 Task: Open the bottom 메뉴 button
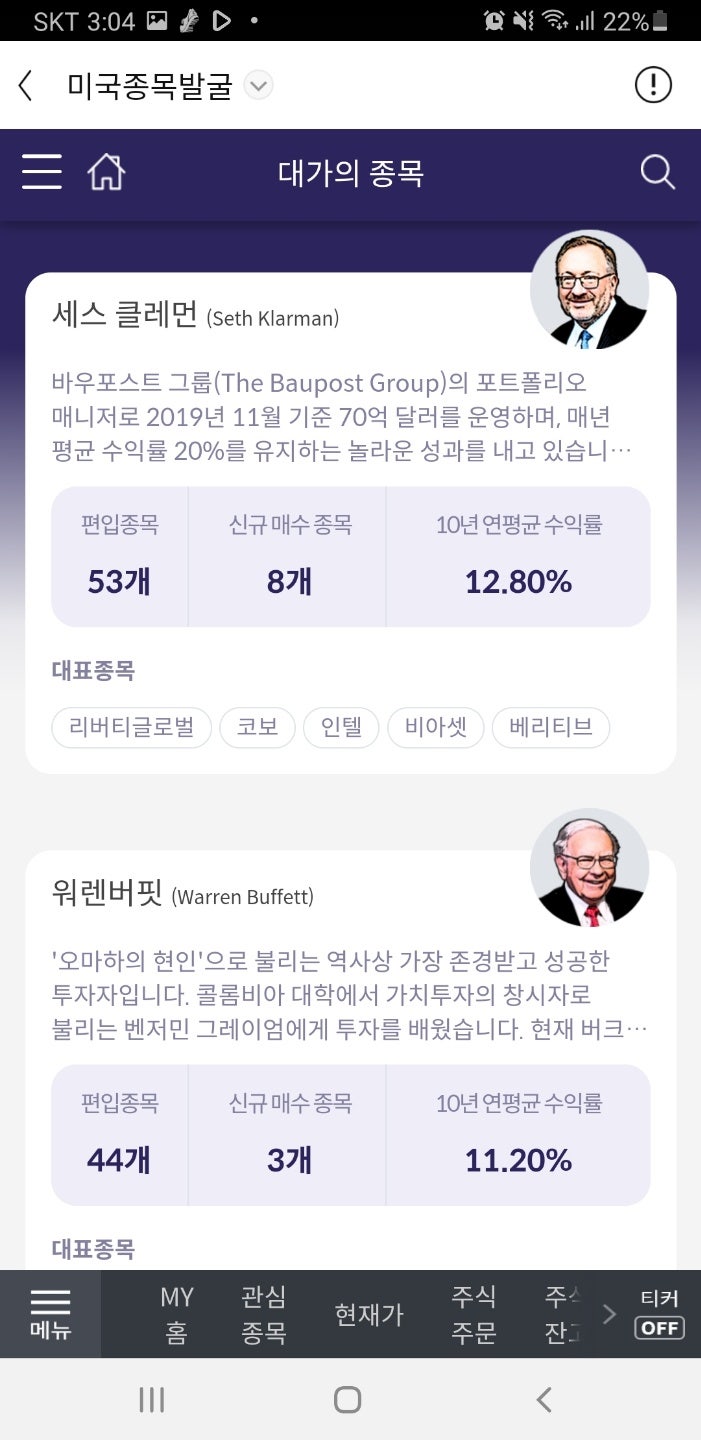coord(50,1314)
